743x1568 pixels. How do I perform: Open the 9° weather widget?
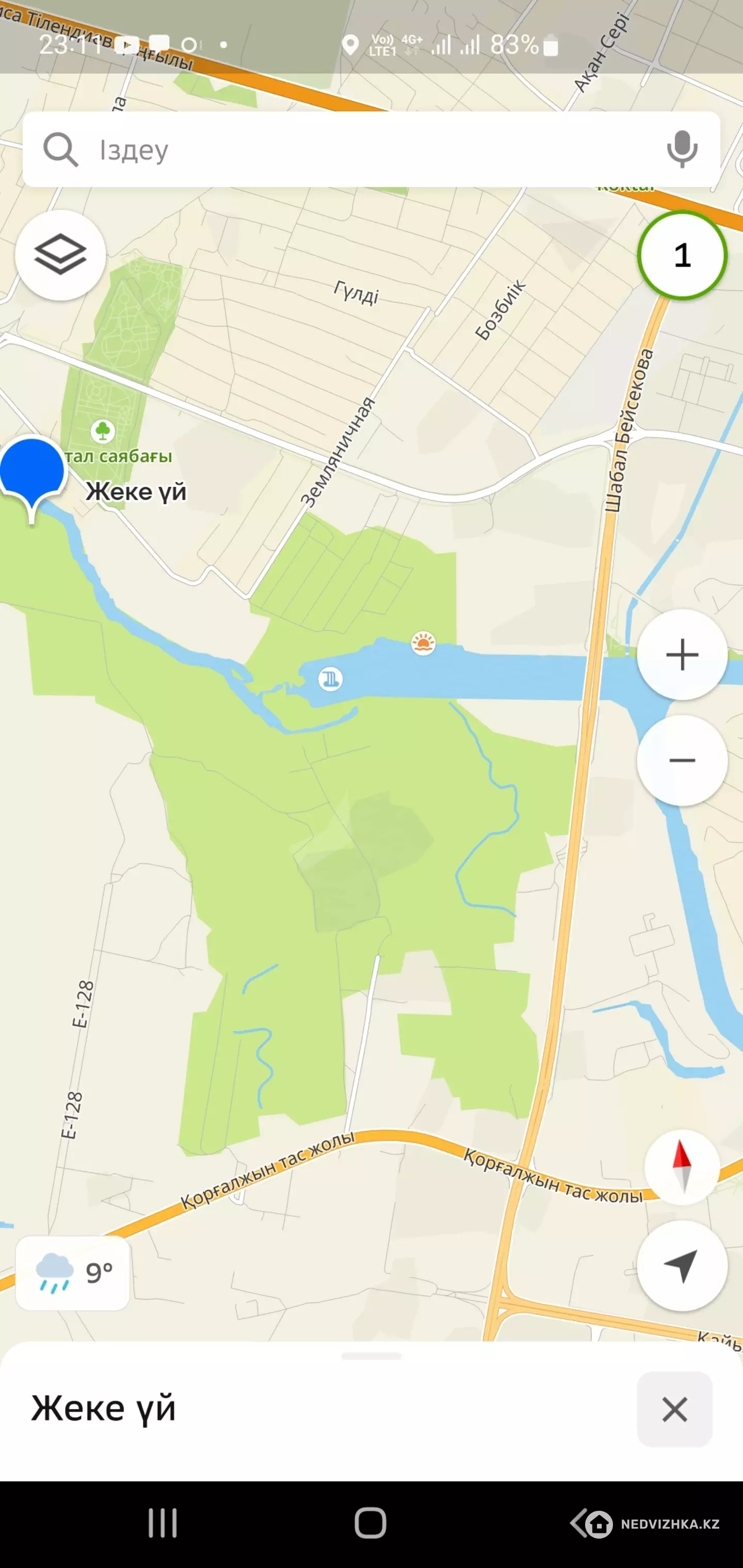click(x=72, y=1272)
